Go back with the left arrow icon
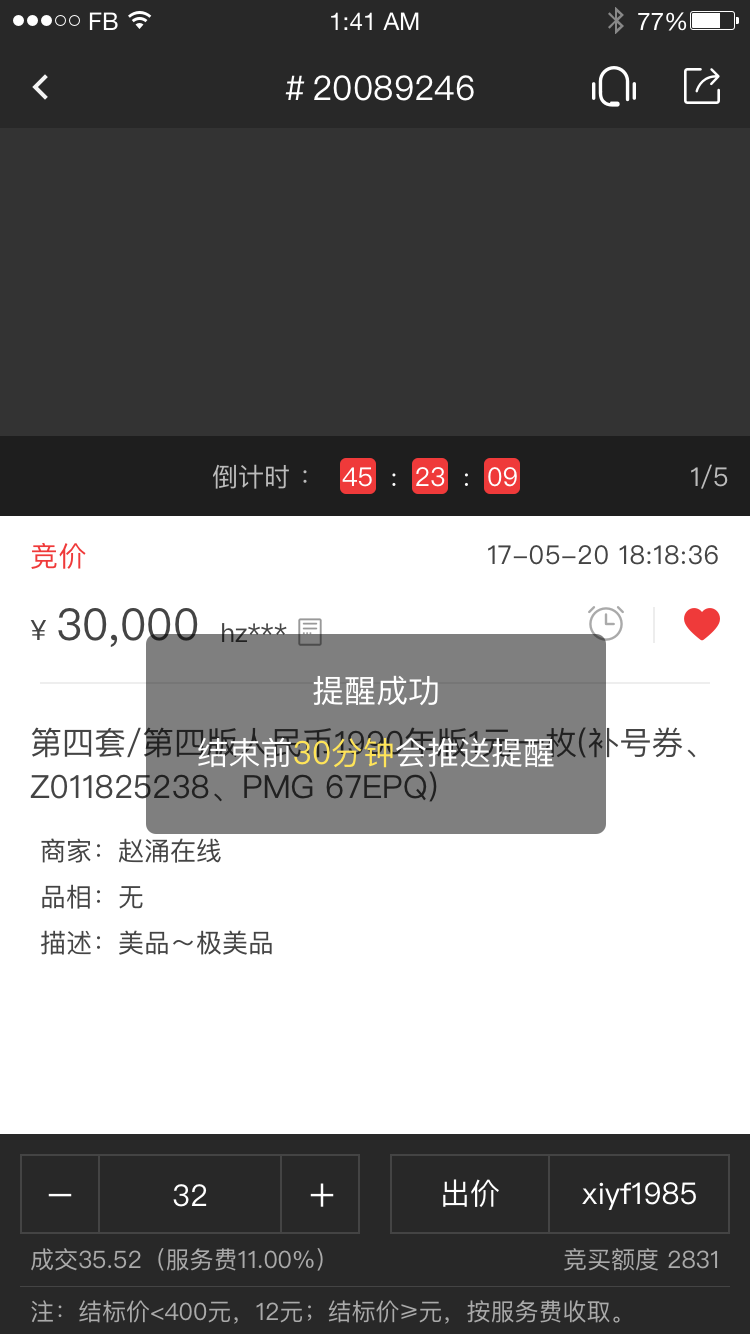 tap(40, 87)
